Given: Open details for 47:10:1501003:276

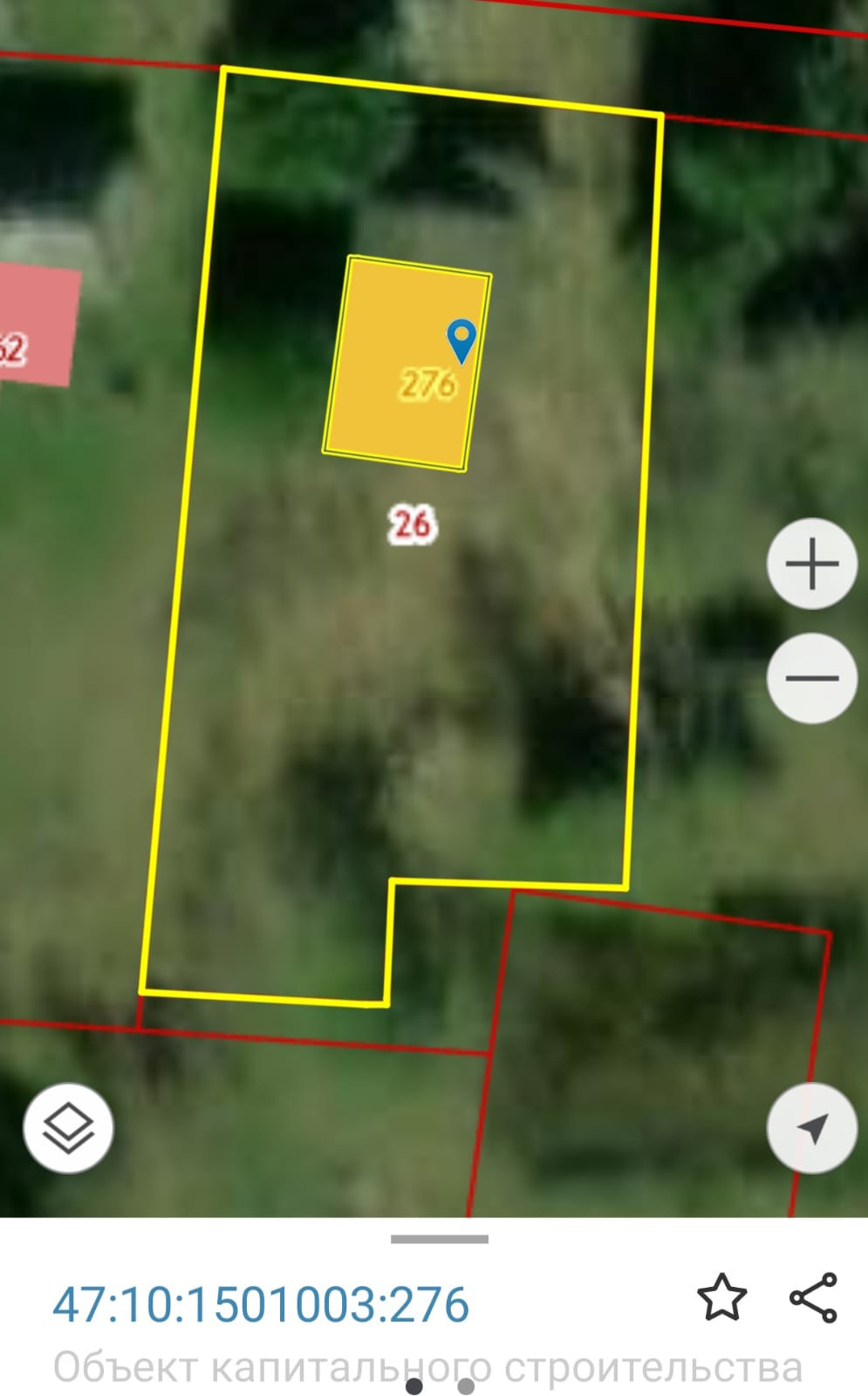Looking at the screenshot, I should (261, 1304).
